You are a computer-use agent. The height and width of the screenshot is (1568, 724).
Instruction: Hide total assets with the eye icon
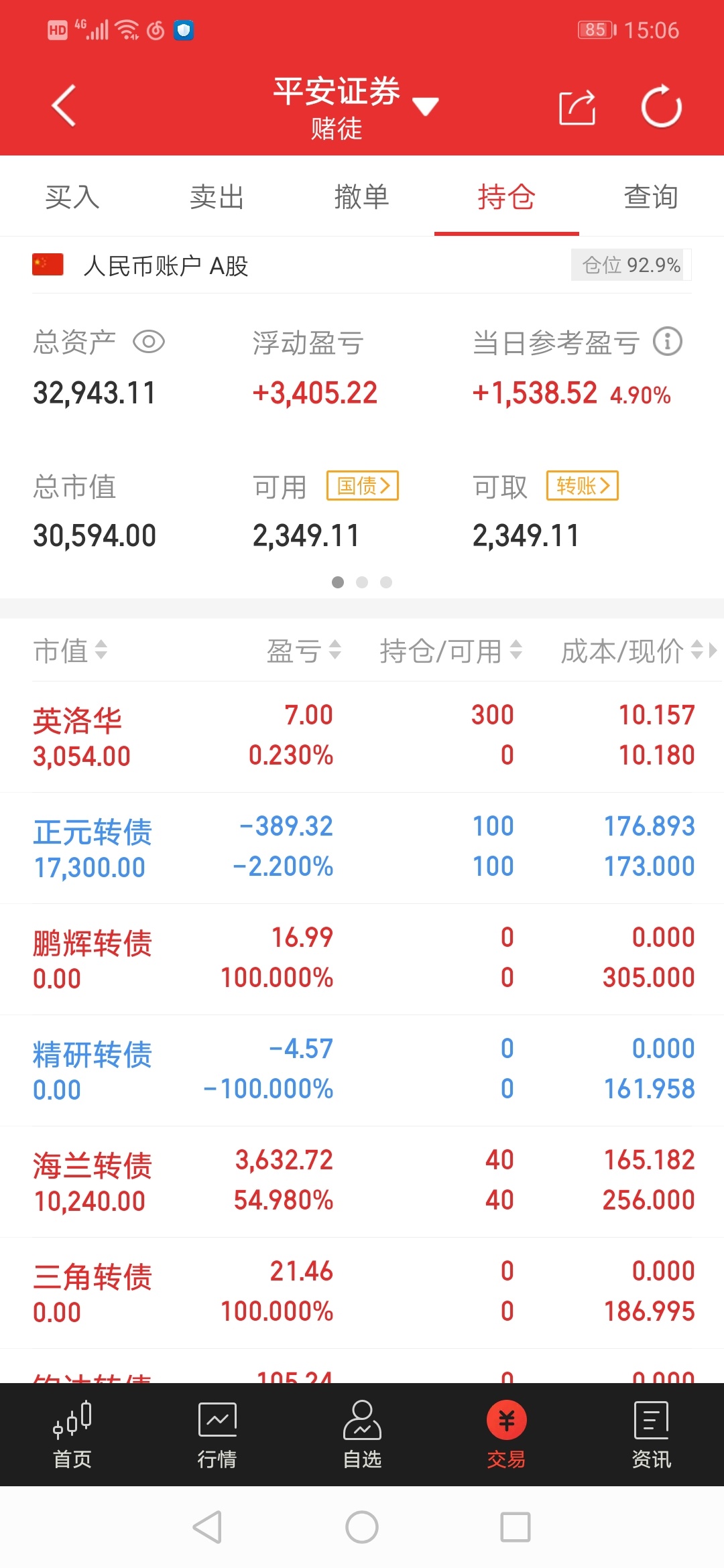tap(149, 342)
